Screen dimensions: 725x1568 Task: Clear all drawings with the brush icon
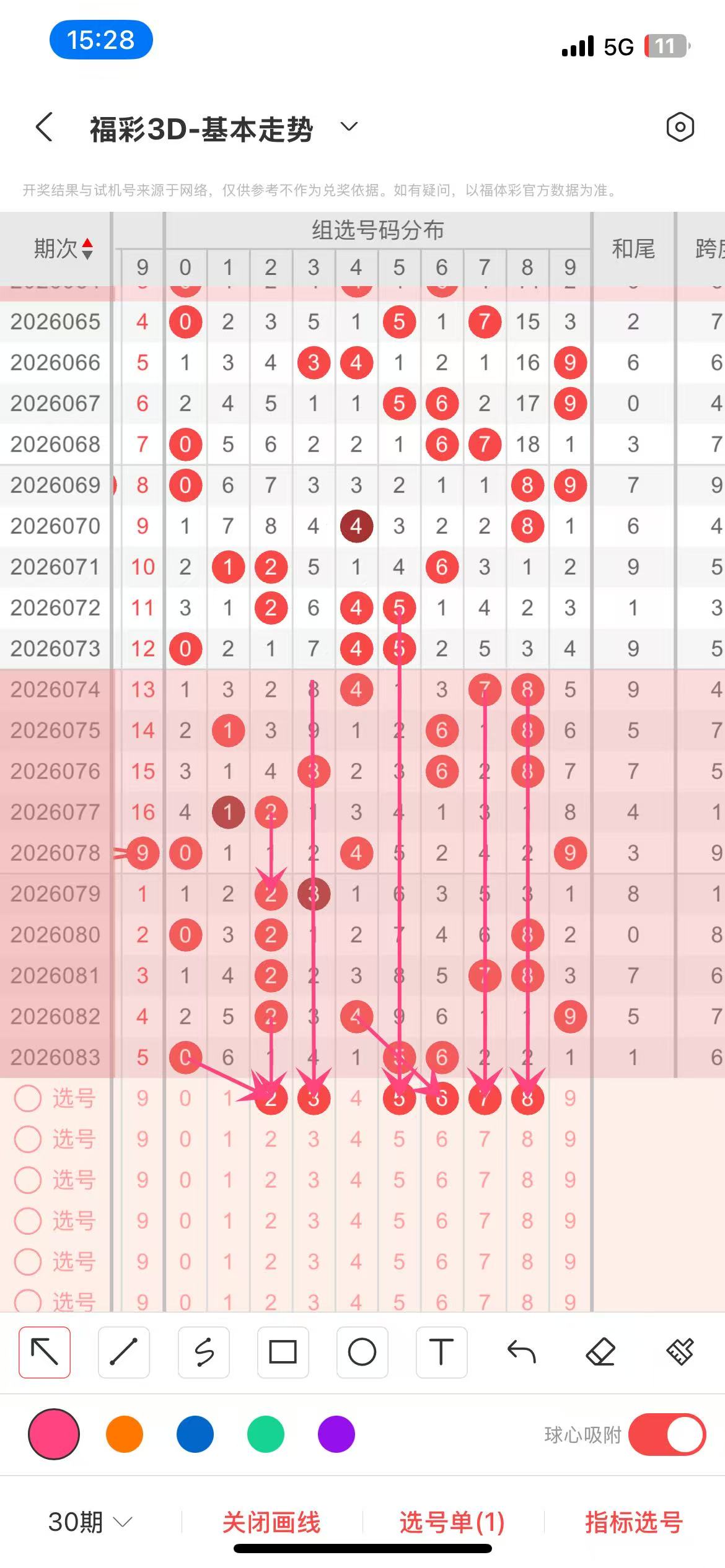(680, 1352)
